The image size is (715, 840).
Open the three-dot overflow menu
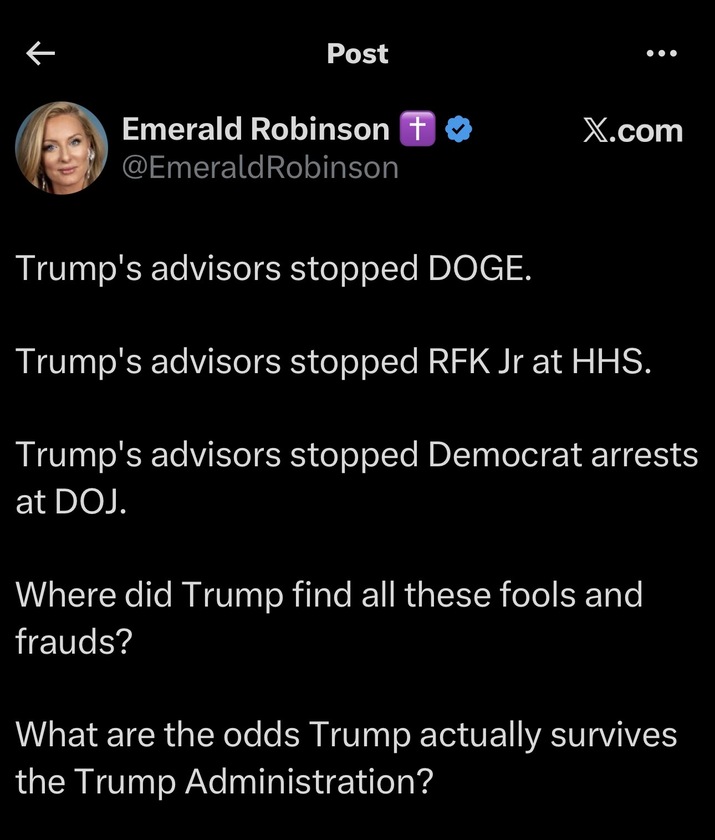(661, 54)
